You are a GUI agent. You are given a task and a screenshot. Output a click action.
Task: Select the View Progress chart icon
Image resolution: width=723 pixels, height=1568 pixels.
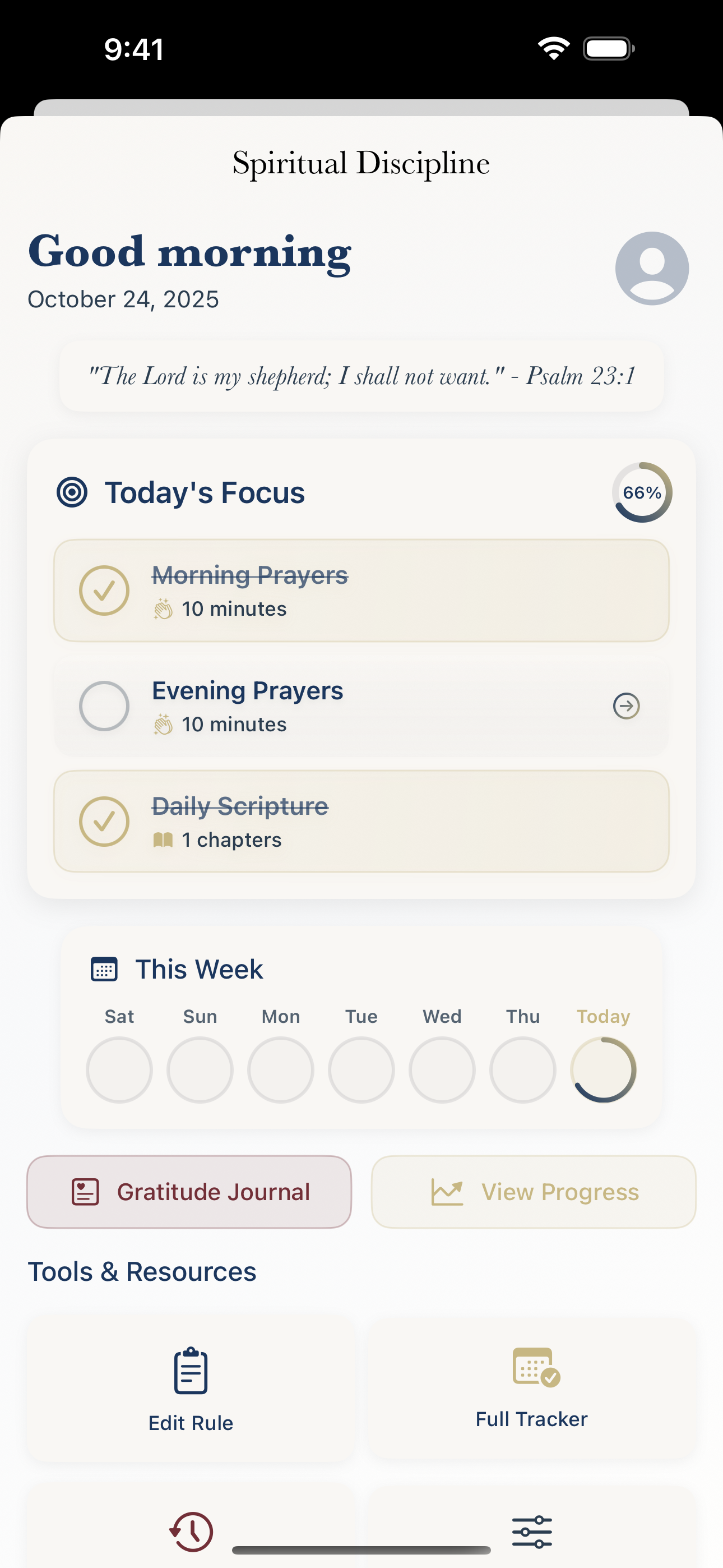click(446, 1191)
